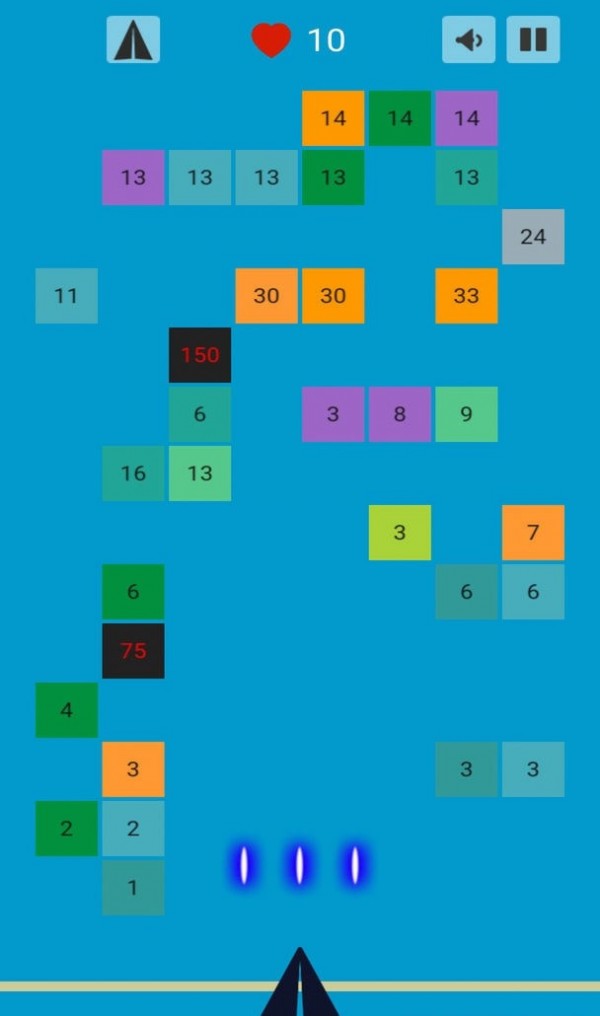Mute the game sound
The image size is (600, 1016).
(x=468, y=40)
